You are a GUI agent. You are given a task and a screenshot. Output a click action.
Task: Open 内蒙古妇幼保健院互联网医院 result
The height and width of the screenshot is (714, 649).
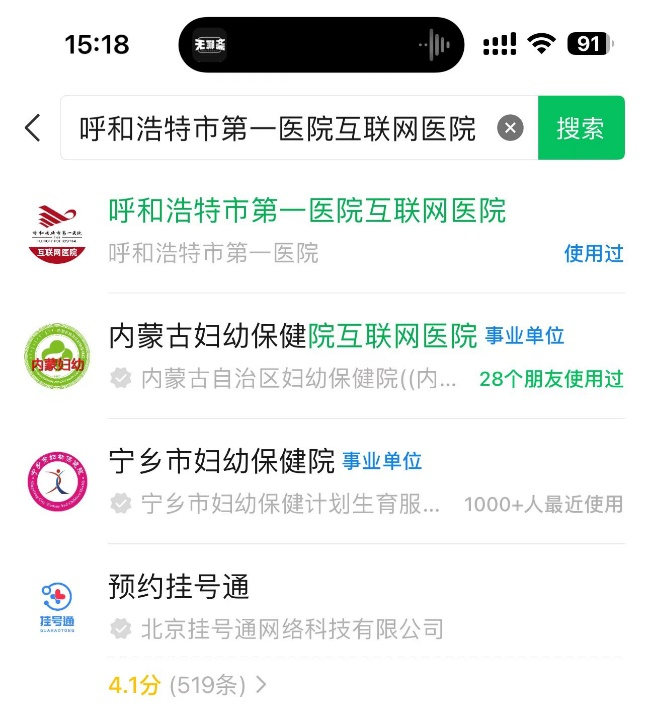[292, 336]
